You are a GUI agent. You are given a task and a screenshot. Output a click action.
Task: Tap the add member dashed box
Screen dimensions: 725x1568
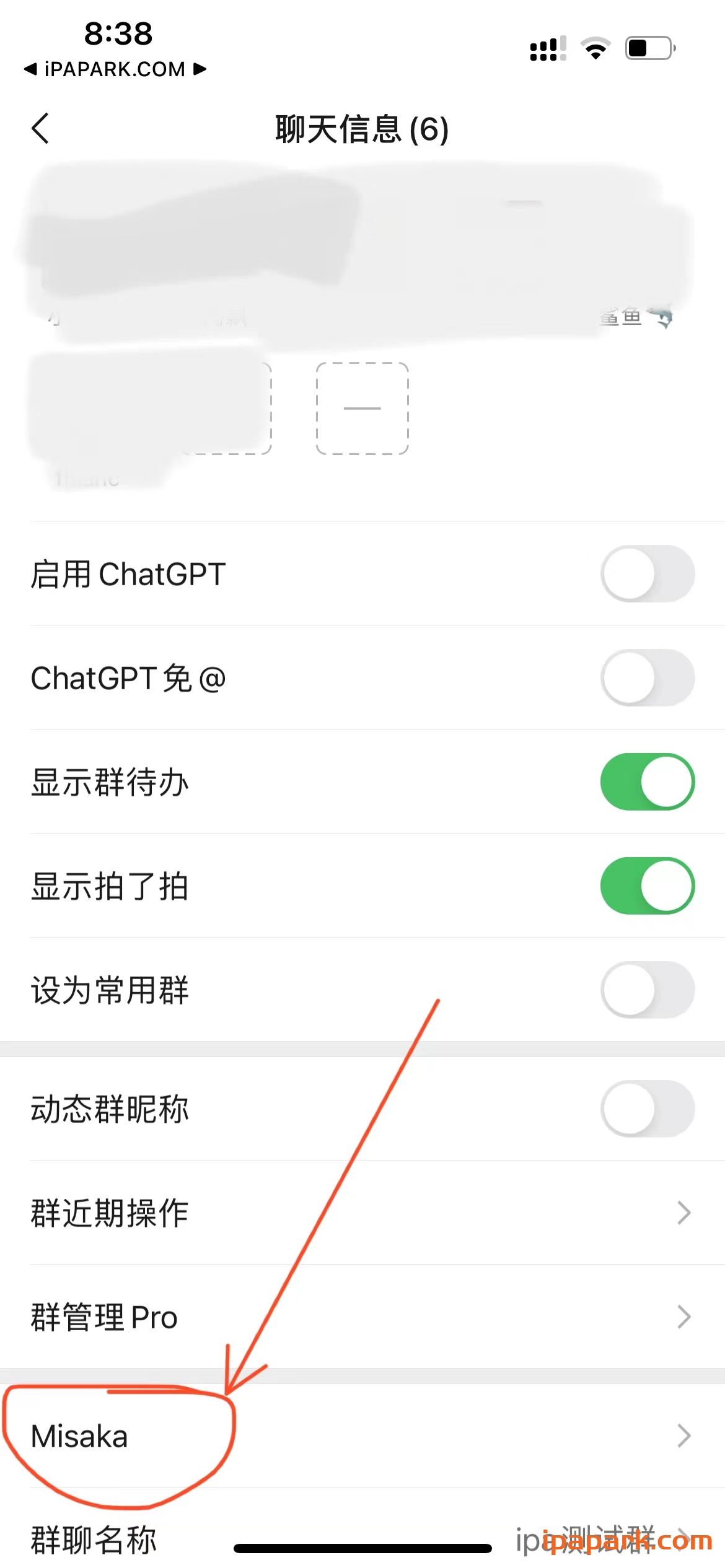(x=229, y=409)
